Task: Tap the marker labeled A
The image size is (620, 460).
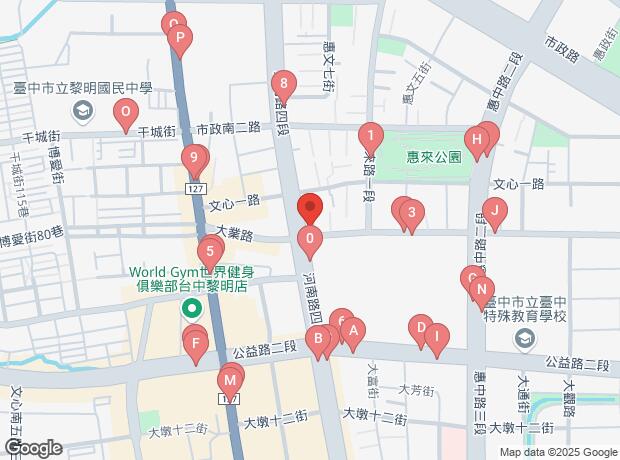Action: [x=352, y=330]
